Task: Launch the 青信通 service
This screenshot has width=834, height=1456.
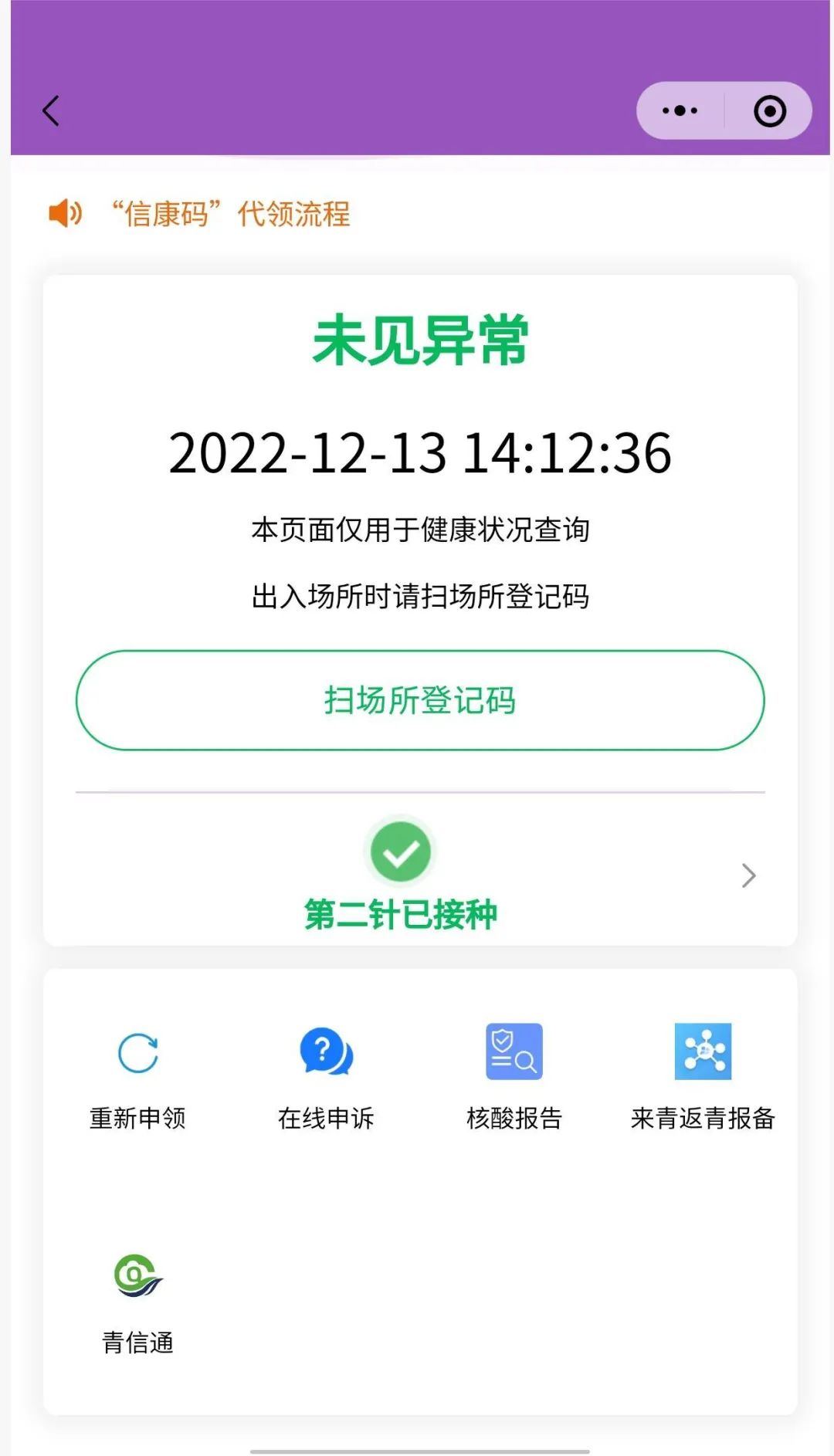Action: coord(138,1301)
